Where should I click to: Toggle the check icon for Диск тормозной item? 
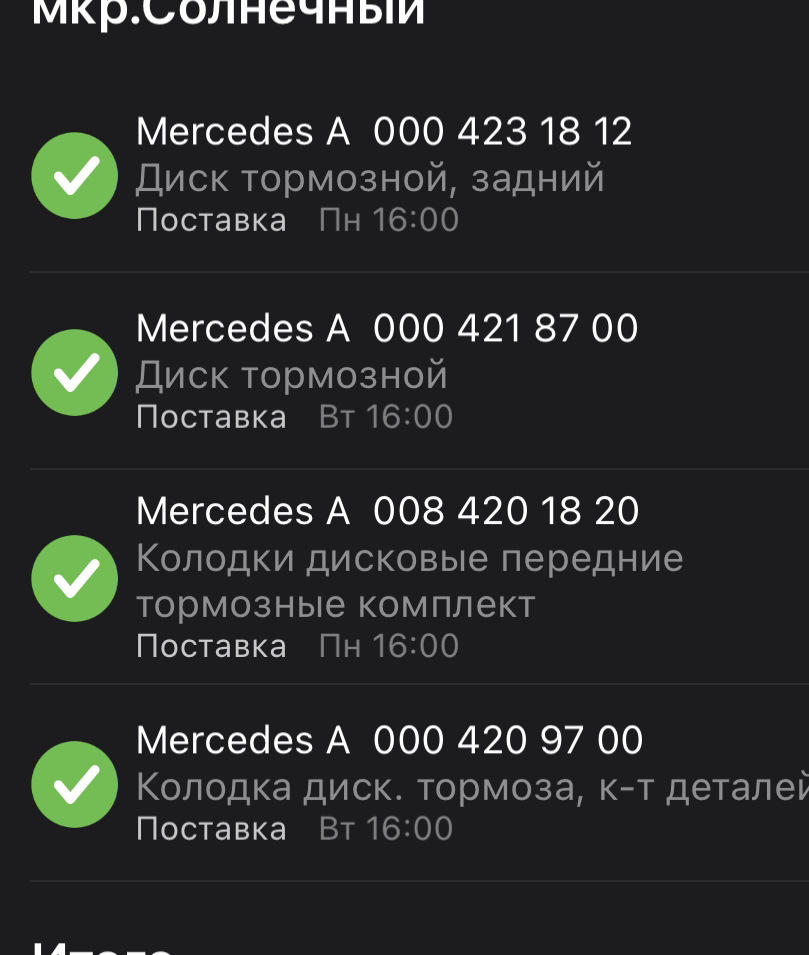tap(74, 371)
